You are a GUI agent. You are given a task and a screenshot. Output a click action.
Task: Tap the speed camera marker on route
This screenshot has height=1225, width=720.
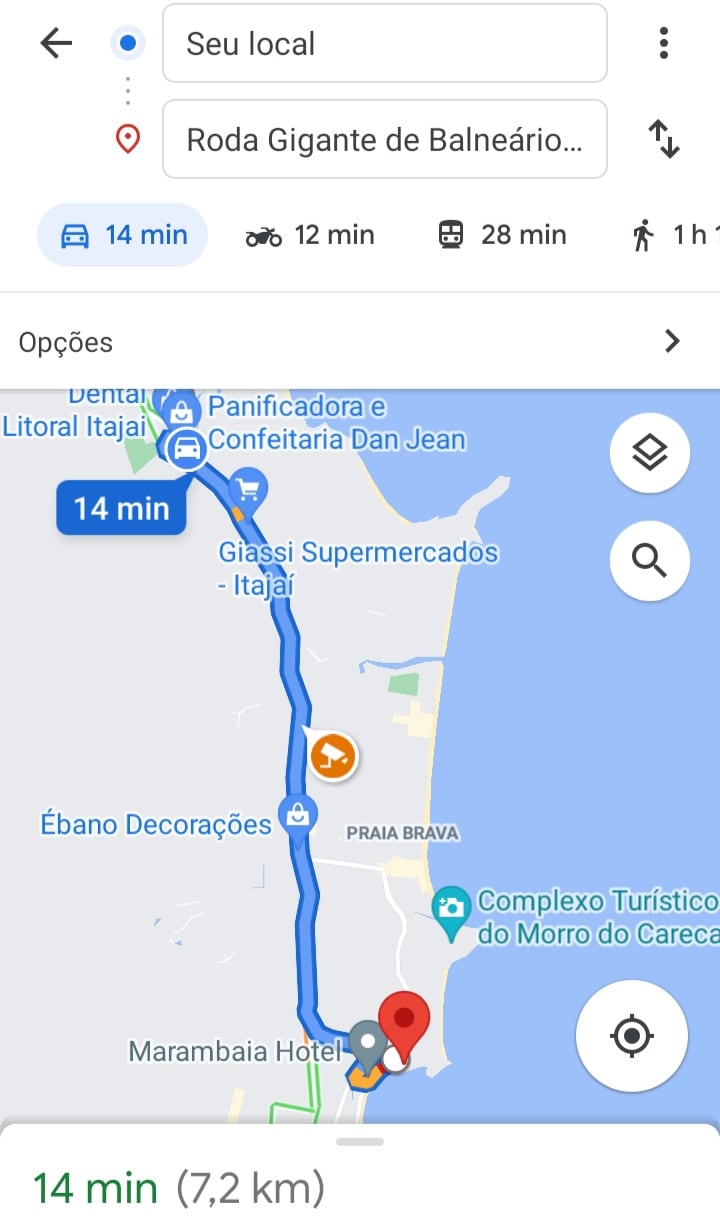333,756
